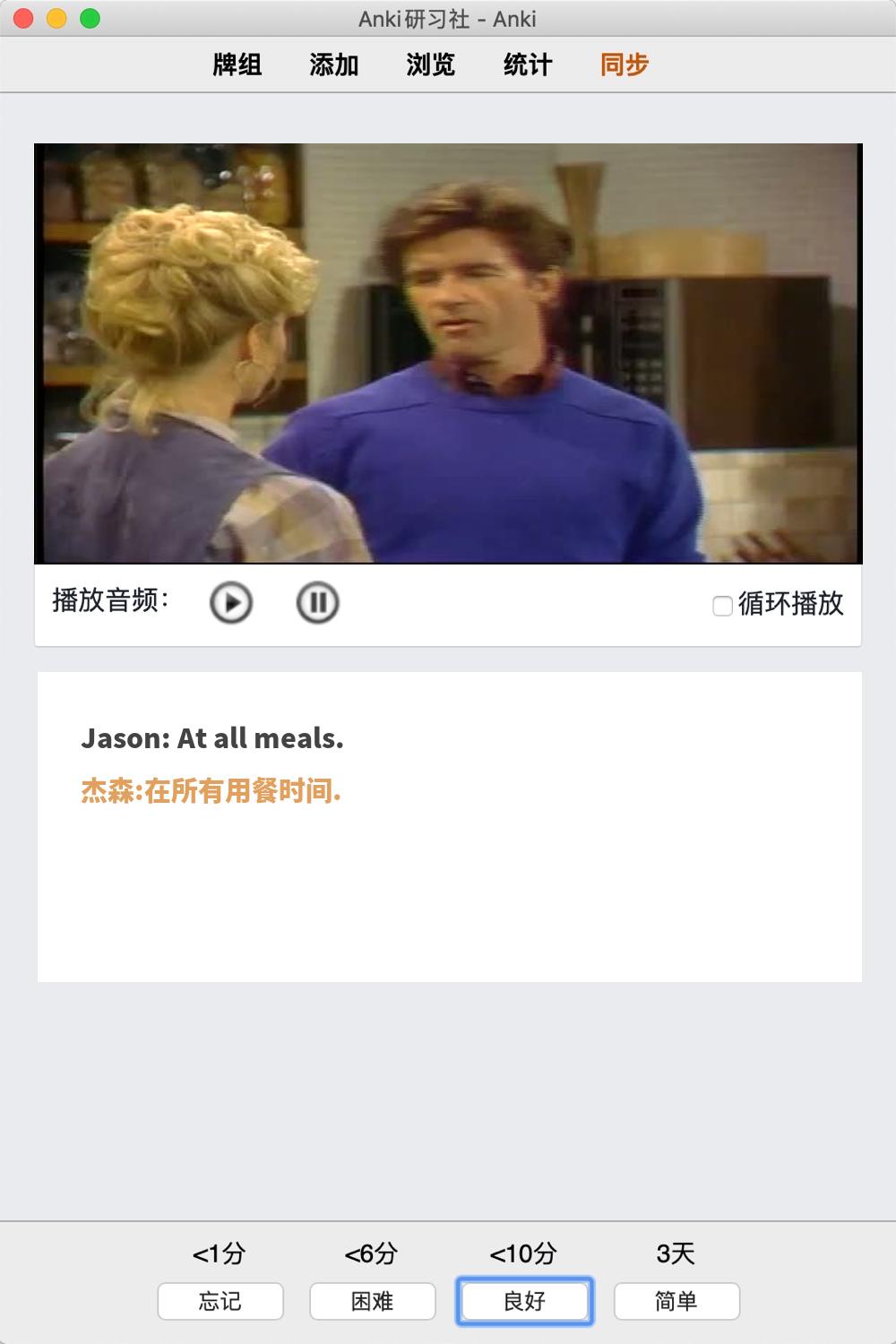
Task: Play the card audio
Action: 231,603
